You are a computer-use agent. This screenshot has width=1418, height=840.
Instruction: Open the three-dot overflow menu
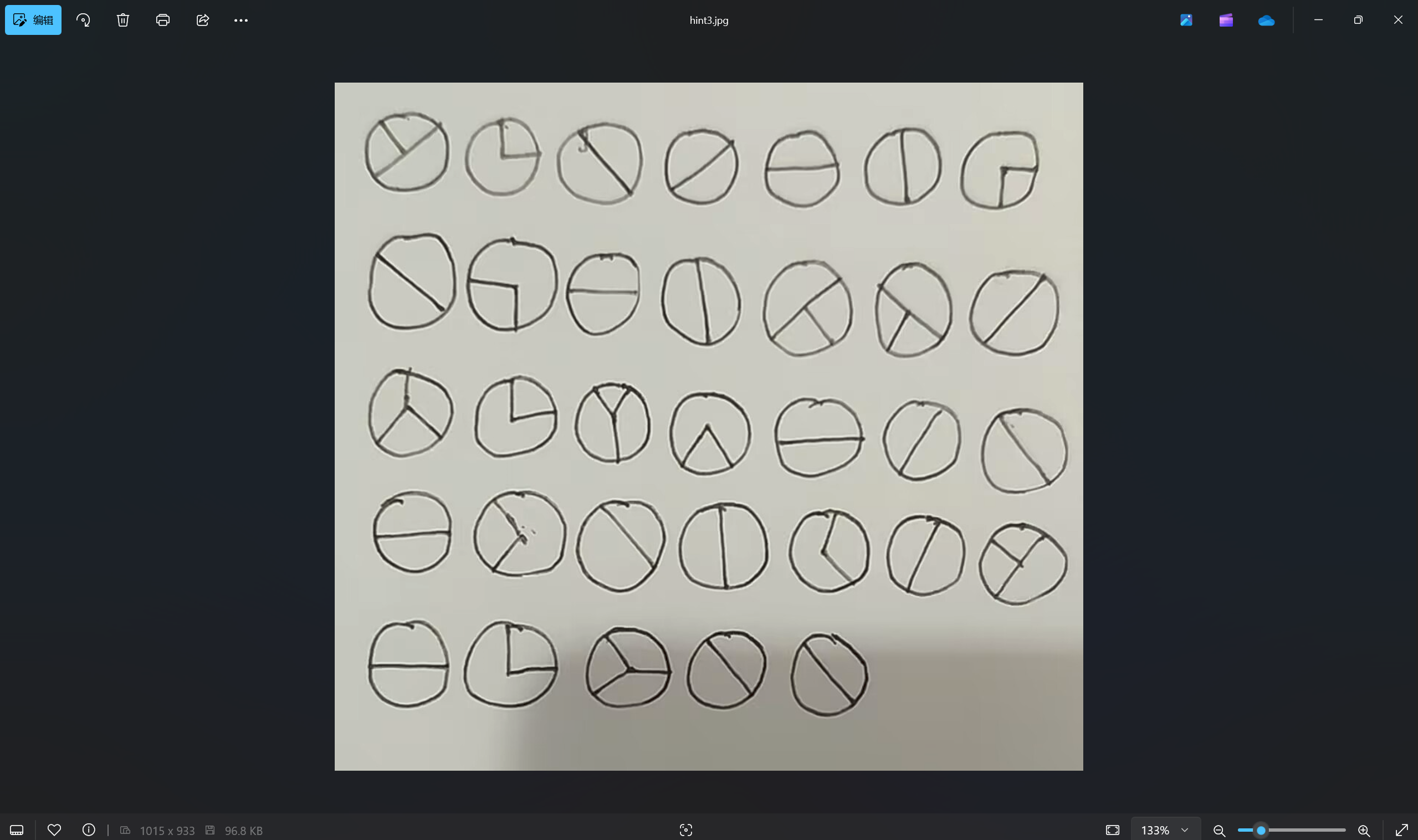240,20
